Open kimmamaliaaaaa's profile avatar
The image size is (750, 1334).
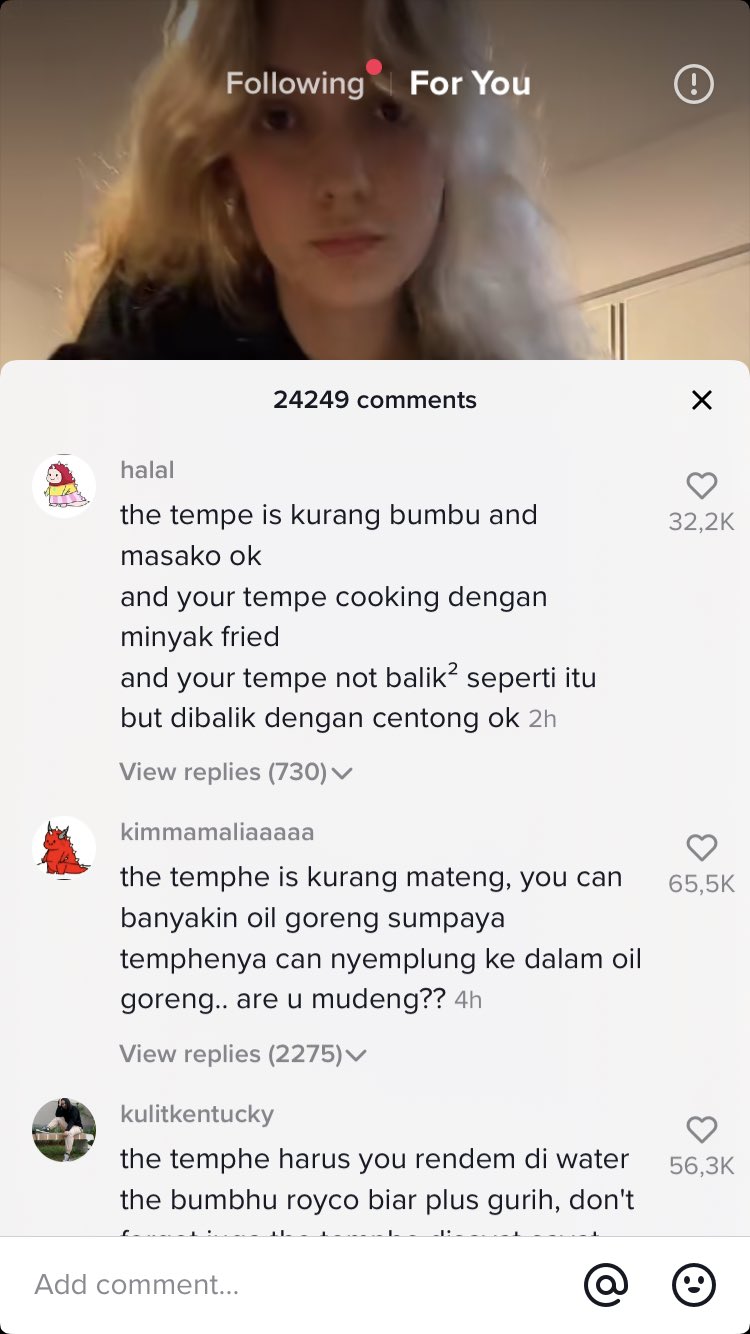click(x=64, y=848)
